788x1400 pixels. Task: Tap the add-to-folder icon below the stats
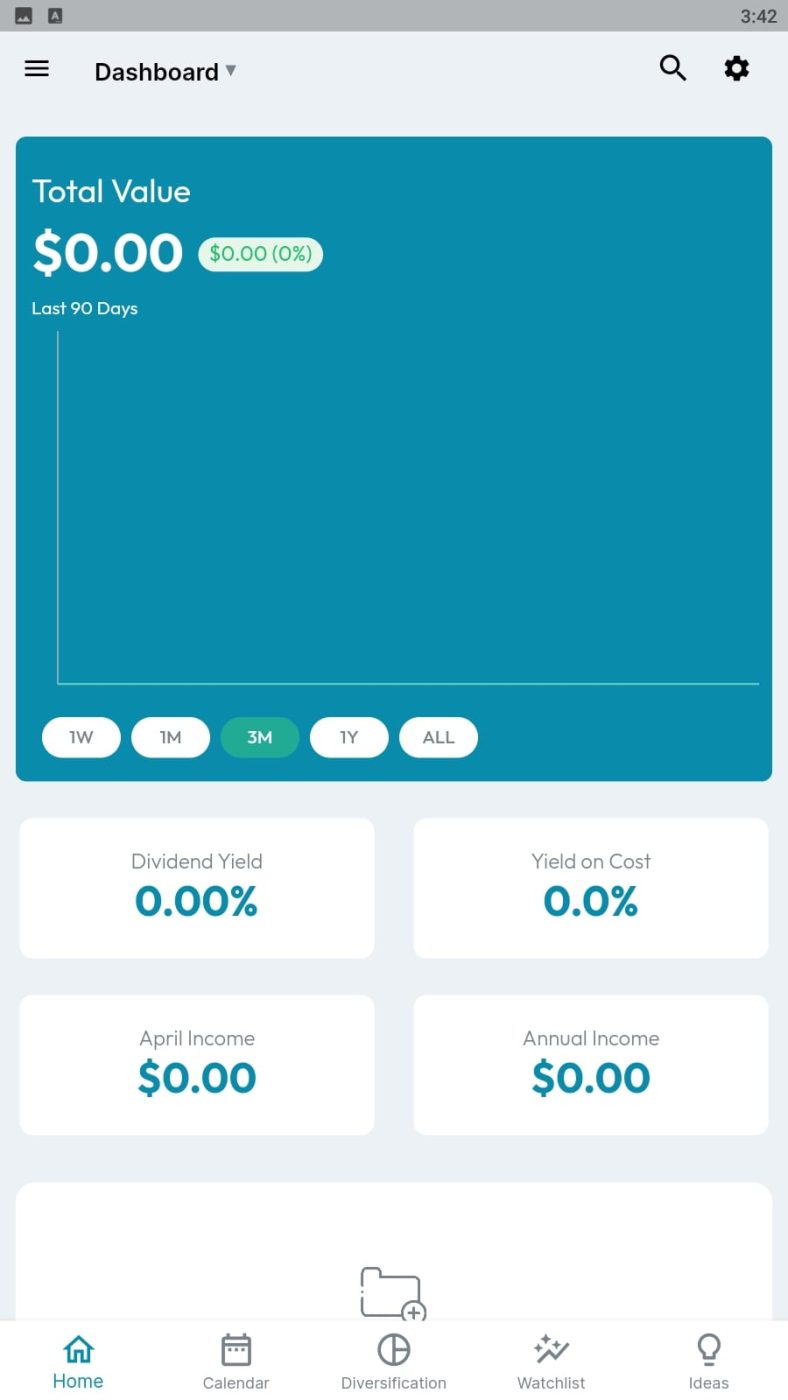tap(393, 1294)
